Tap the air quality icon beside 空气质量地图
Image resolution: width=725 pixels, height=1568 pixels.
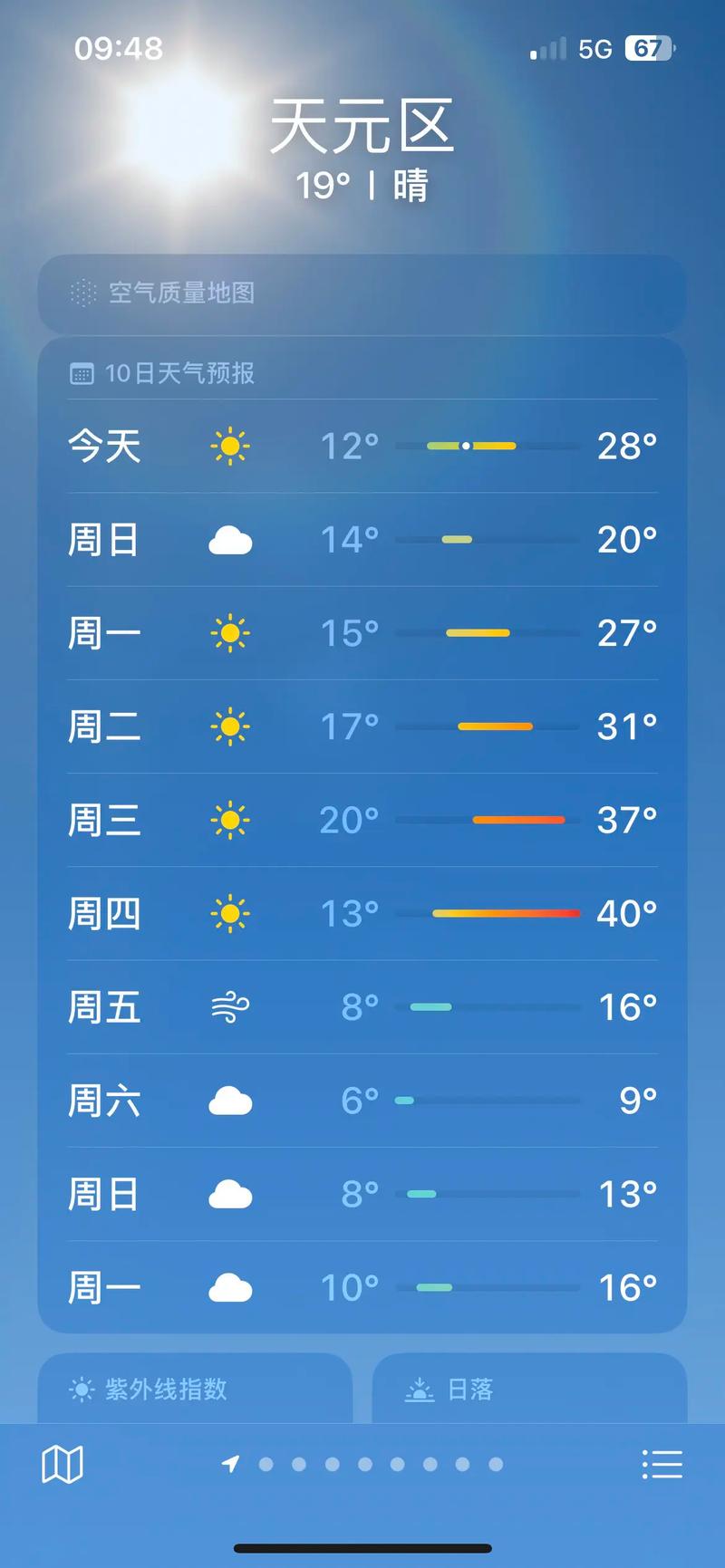(x=82, y=293)
